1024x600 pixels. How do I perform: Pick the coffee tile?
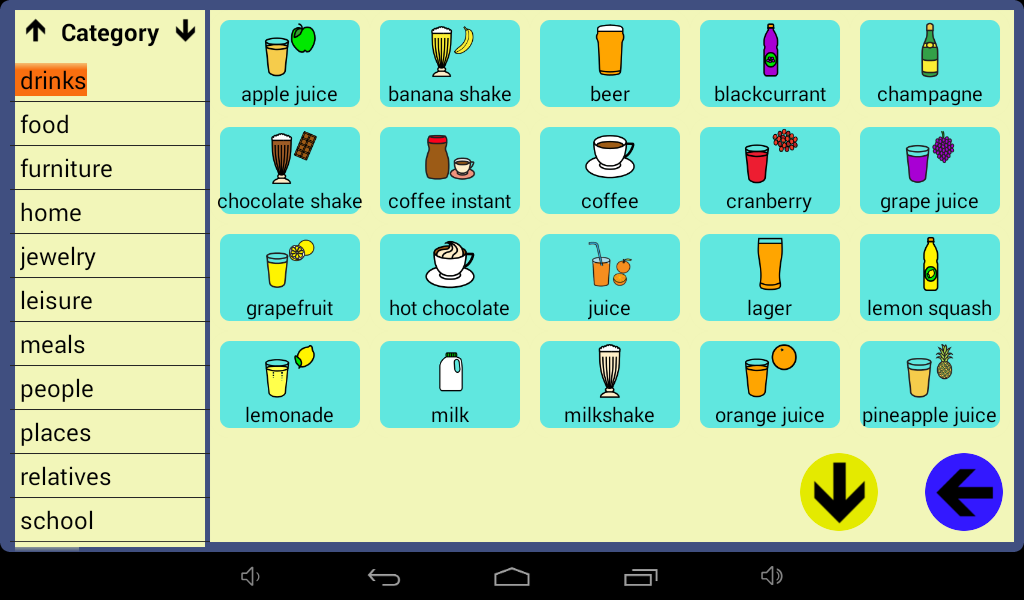point(610,171)
